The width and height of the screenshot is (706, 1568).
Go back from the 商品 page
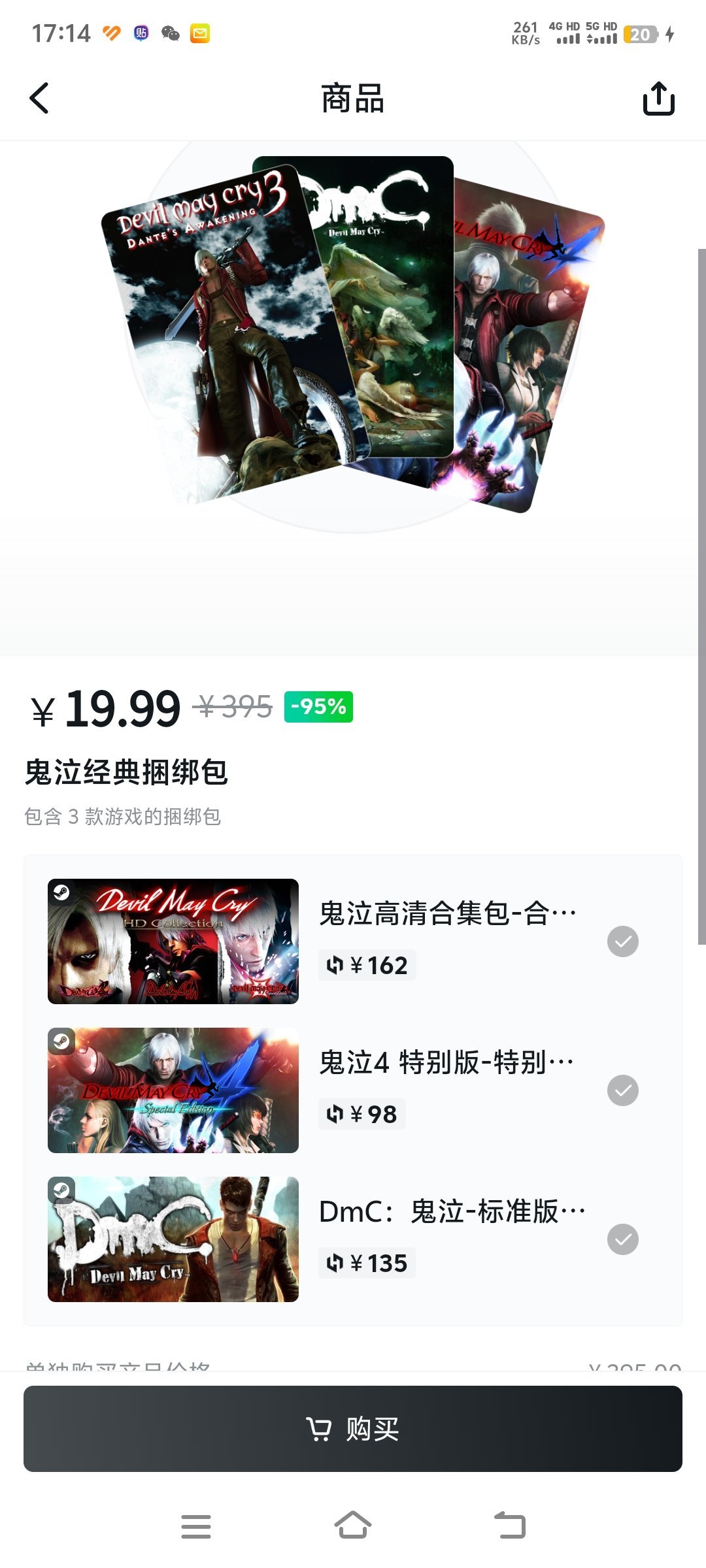click(x=39, y=99)
